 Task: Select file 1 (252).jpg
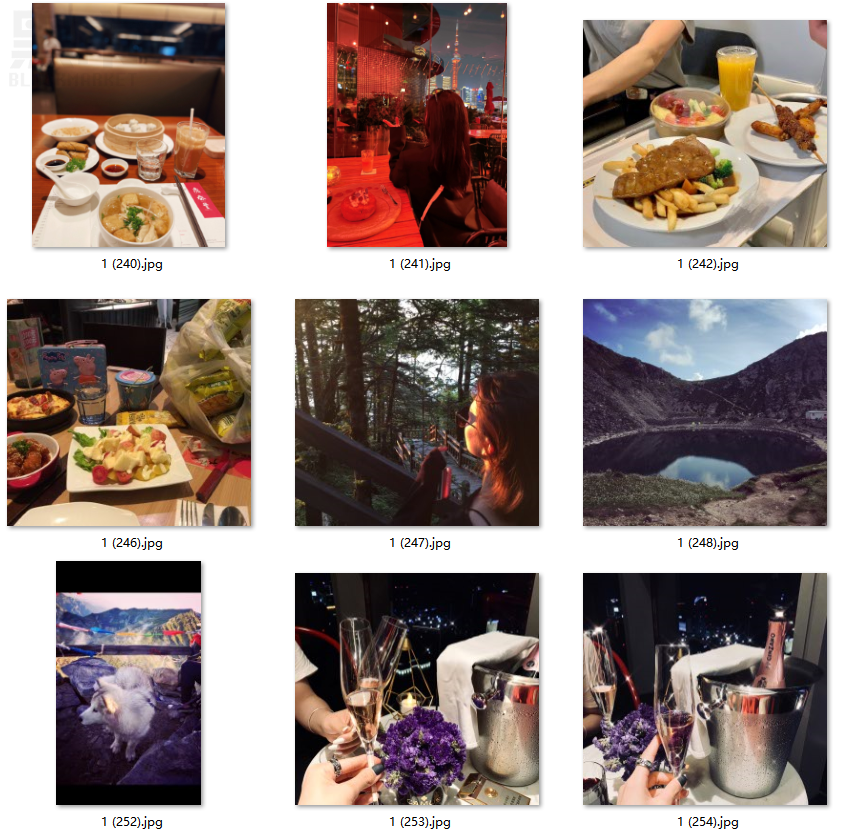pos(129,683)
